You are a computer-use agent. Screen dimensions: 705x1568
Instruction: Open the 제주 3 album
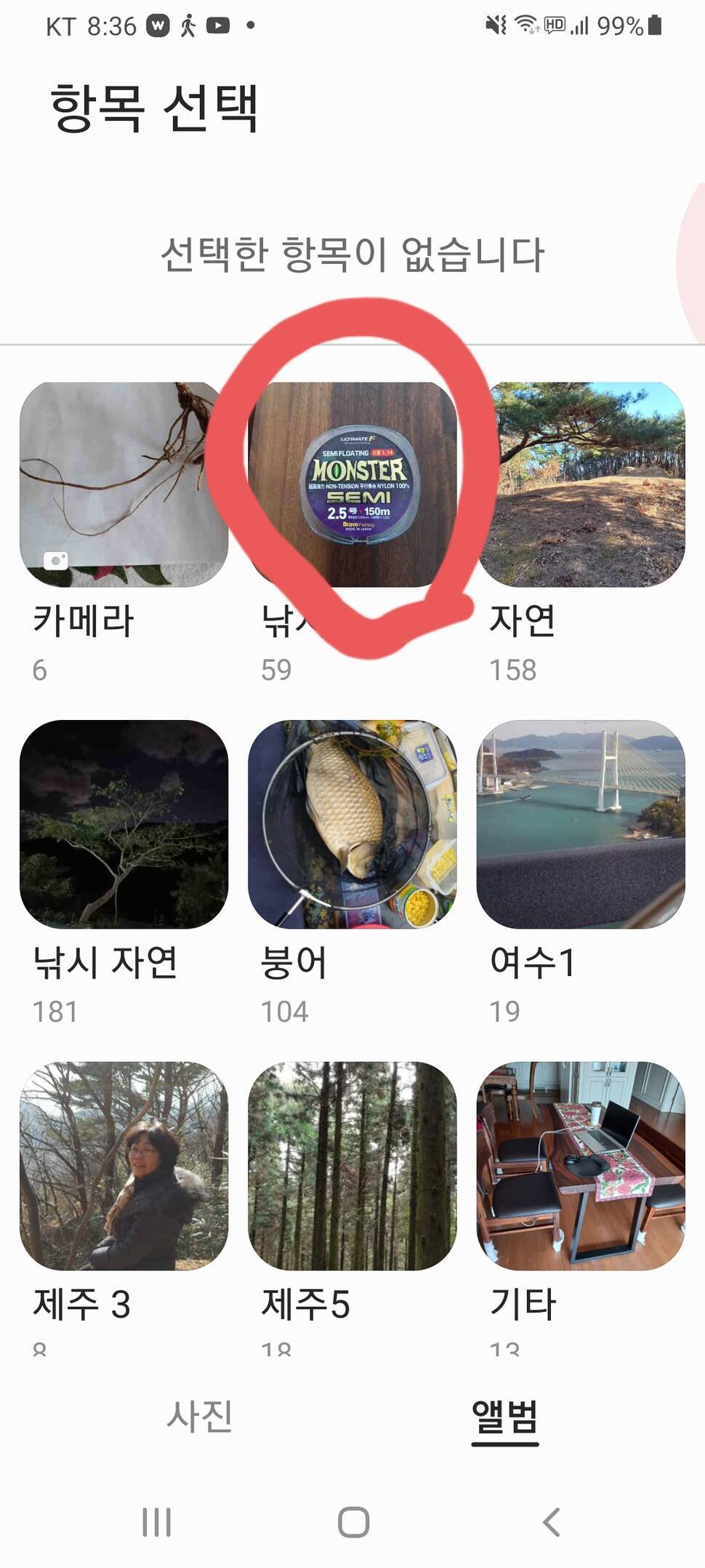pos(124,1165)
